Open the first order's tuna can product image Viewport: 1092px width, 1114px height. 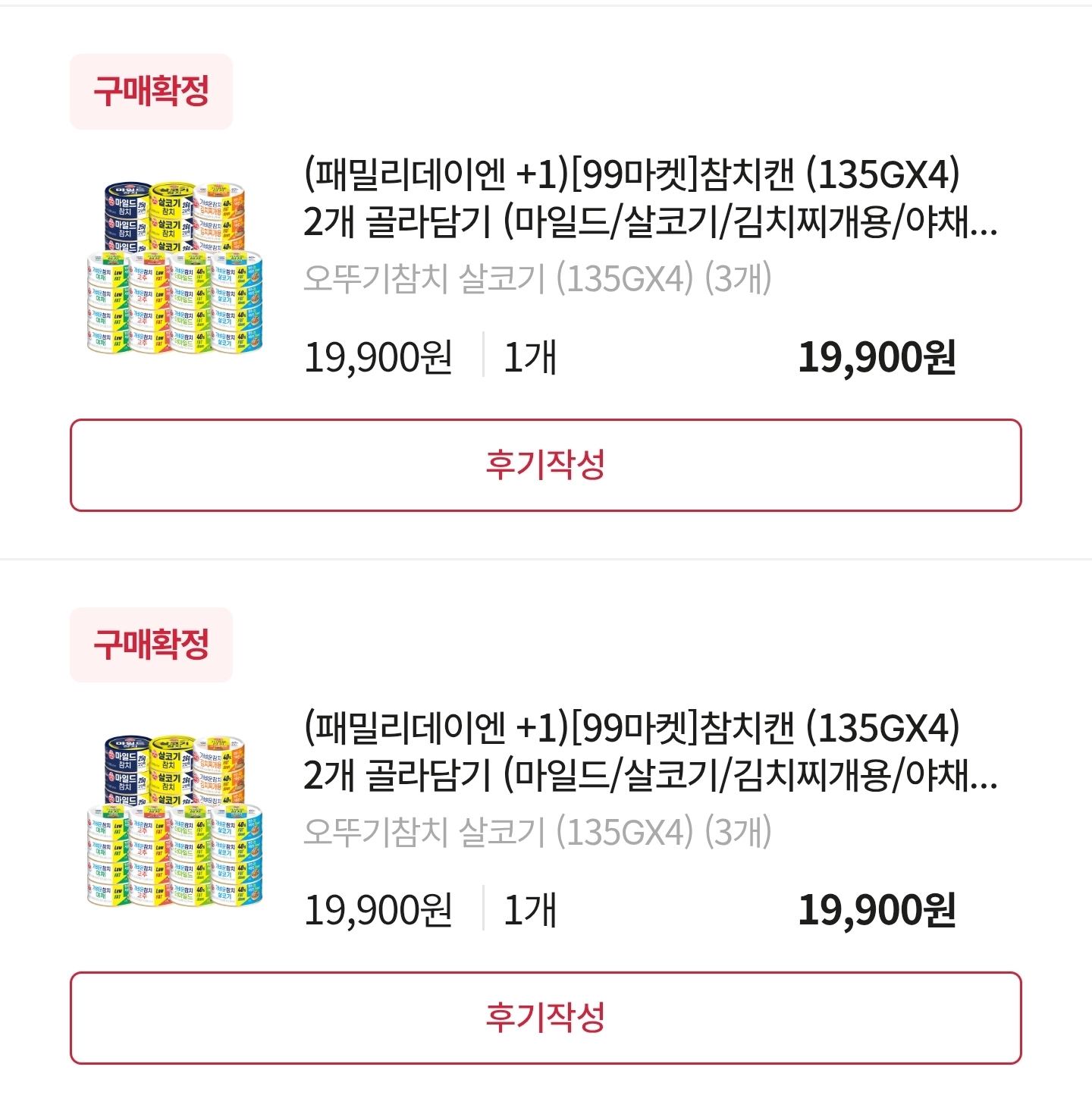[175, 268]
